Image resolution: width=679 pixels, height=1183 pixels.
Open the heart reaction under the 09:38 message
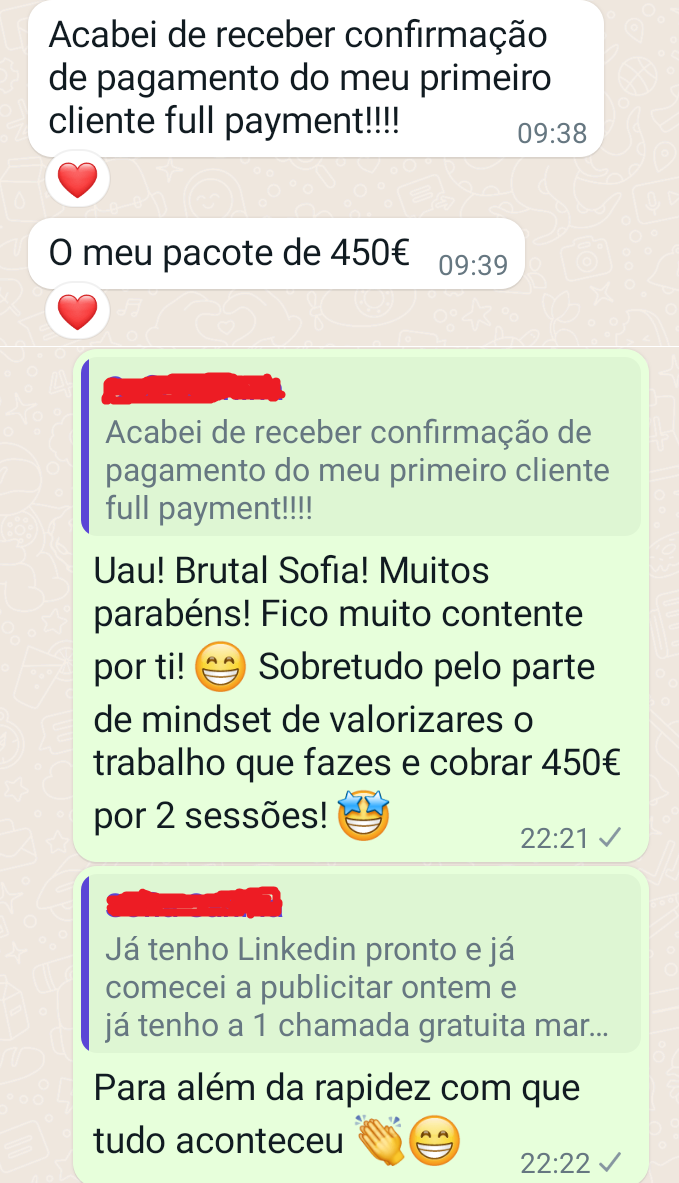[x=77, y=180]
